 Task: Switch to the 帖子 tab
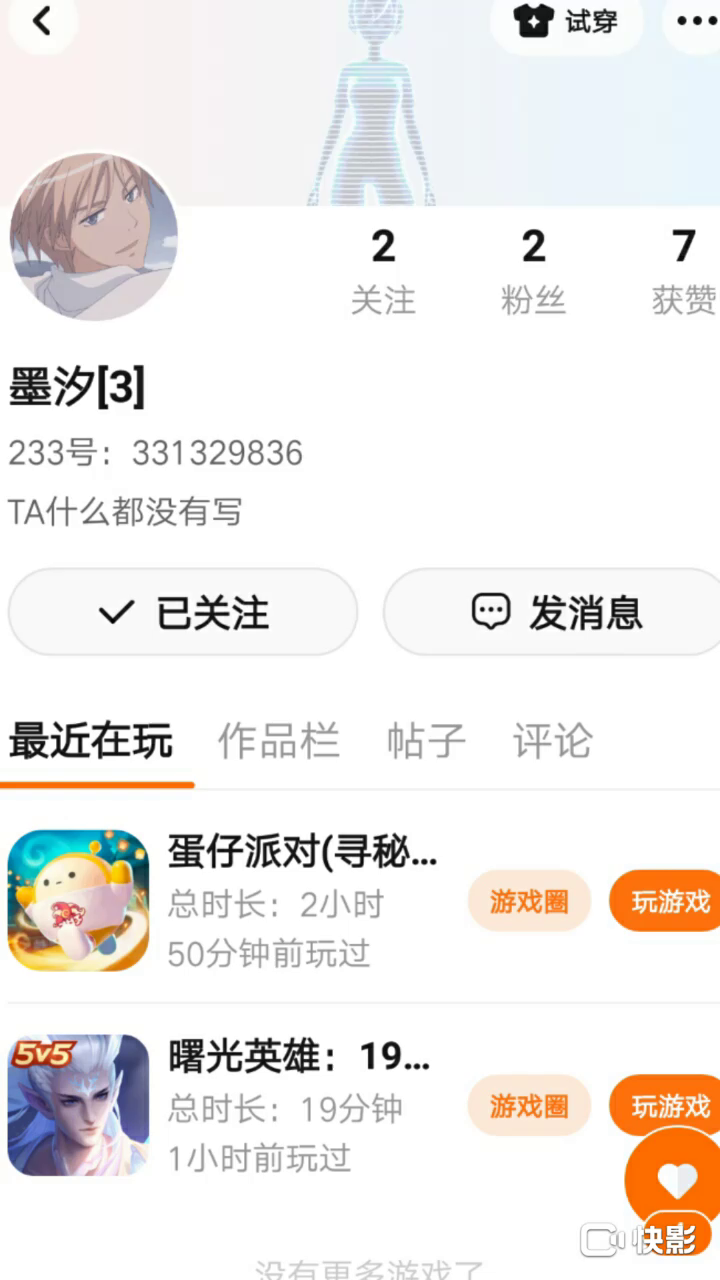(426, 742)
